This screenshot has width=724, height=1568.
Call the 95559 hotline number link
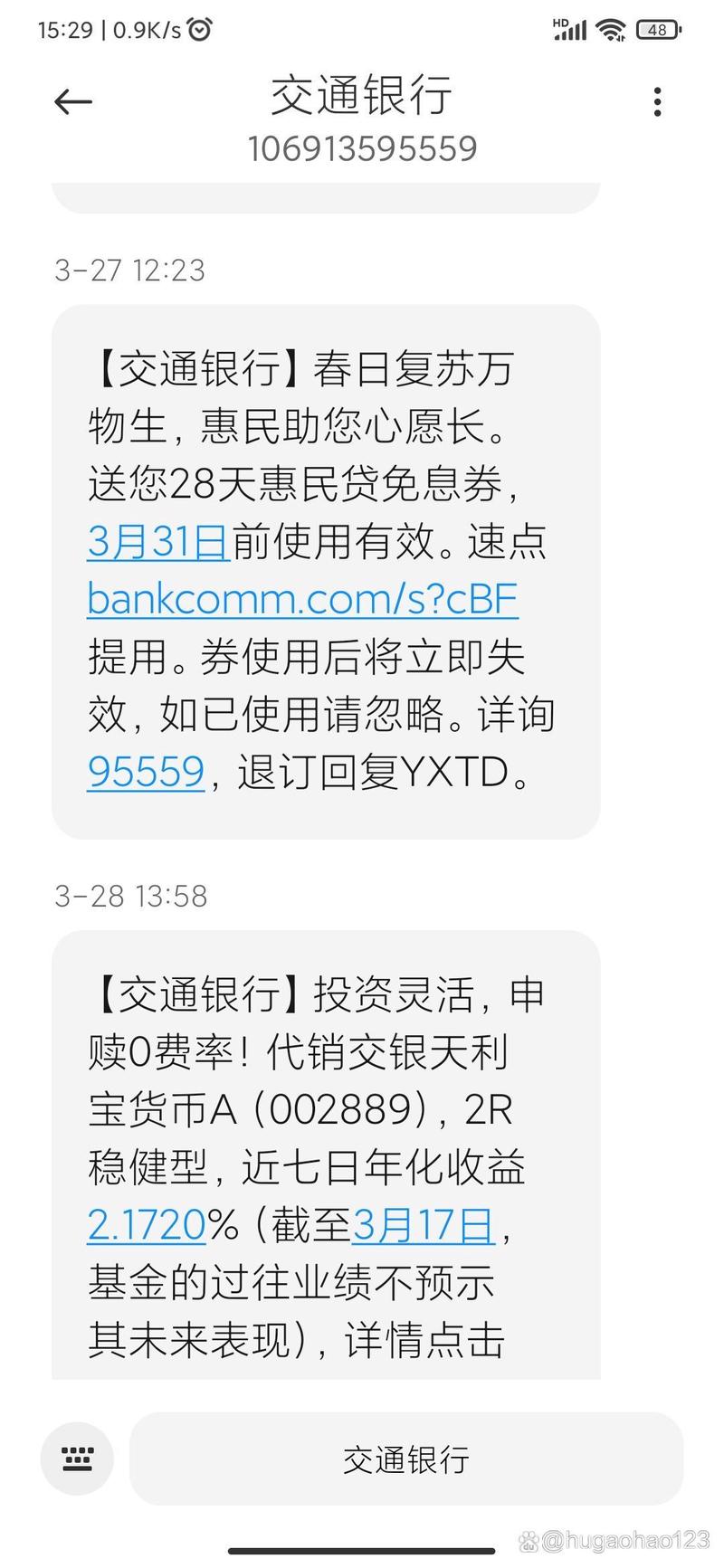coord(146,772)
